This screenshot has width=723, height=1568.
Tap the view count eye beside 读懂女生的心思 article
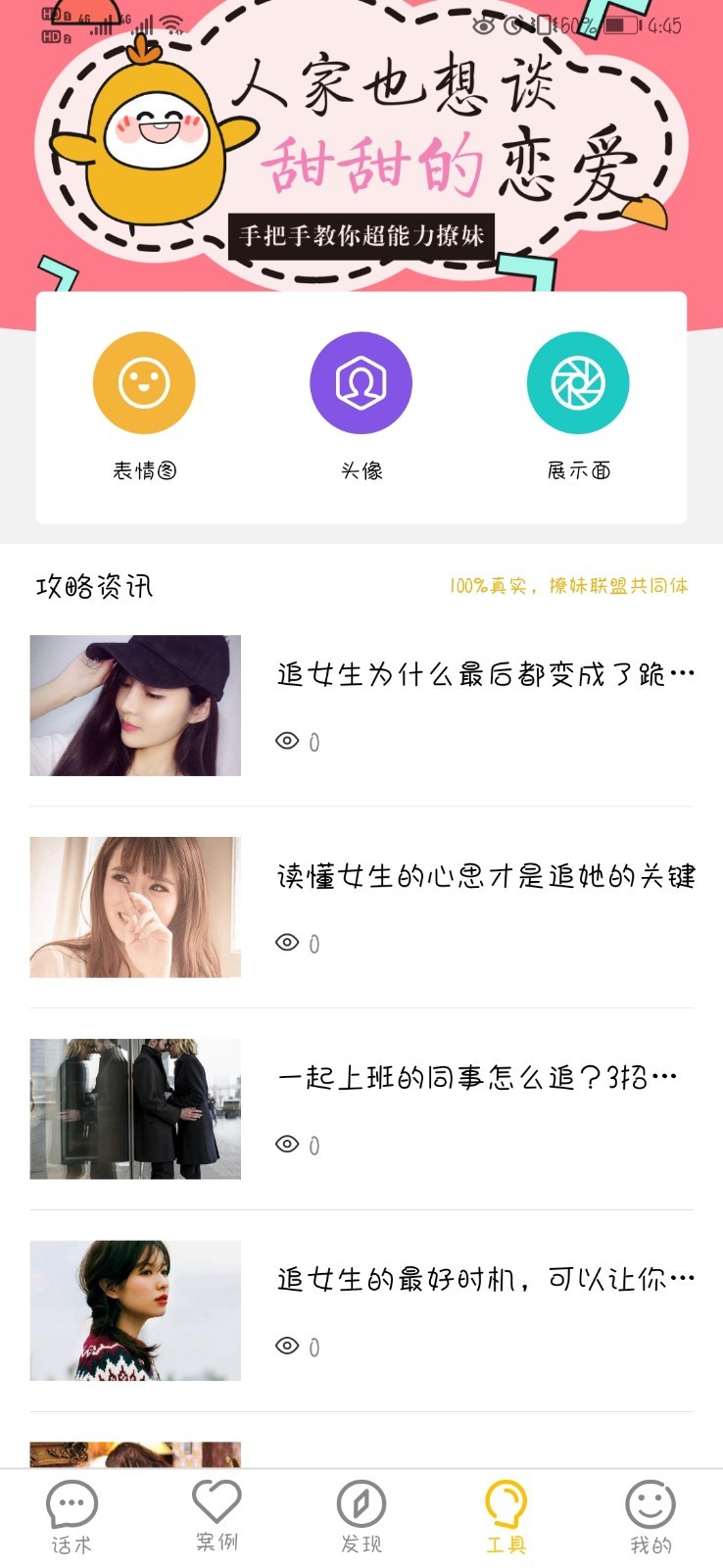[x=288, y=943]
